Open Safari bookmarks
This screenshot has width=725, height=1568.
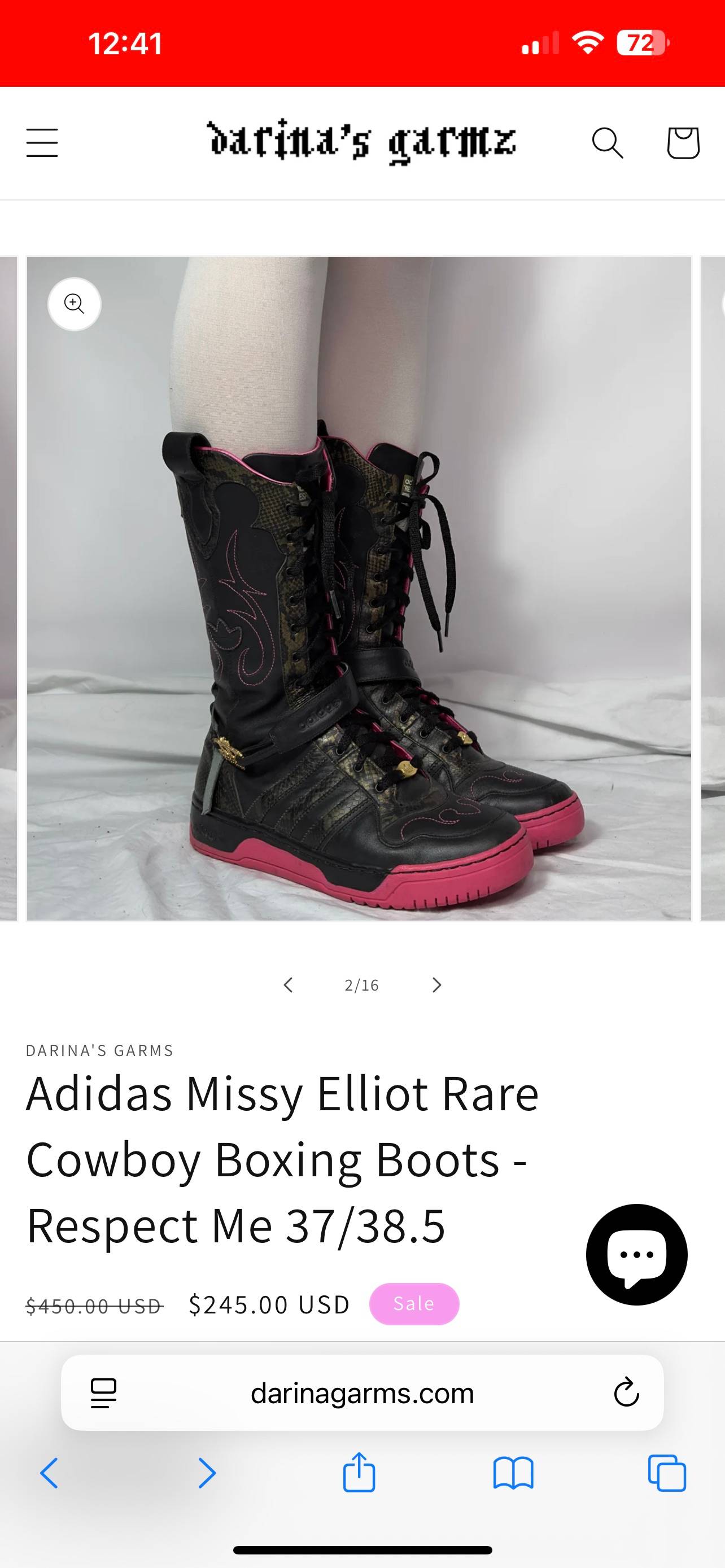513,1474
